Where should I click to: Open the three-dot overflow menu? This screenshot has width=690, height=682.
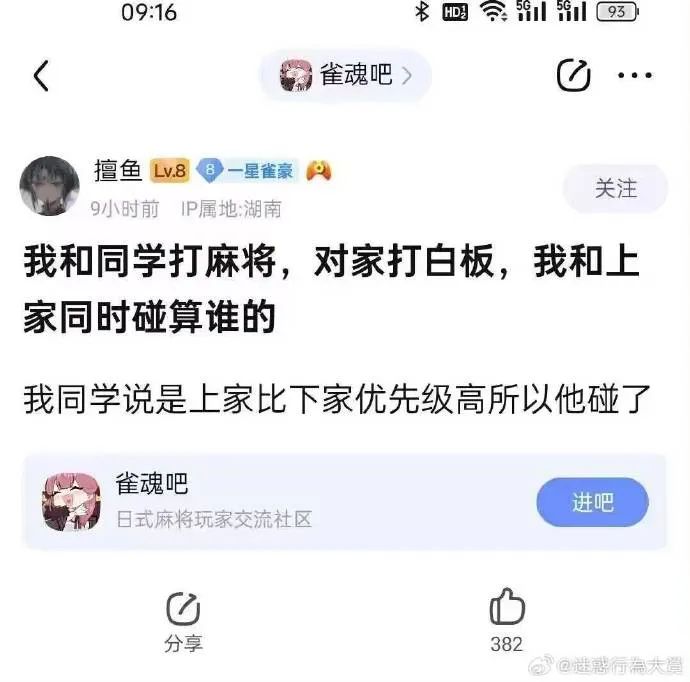[x=635, y=76]
